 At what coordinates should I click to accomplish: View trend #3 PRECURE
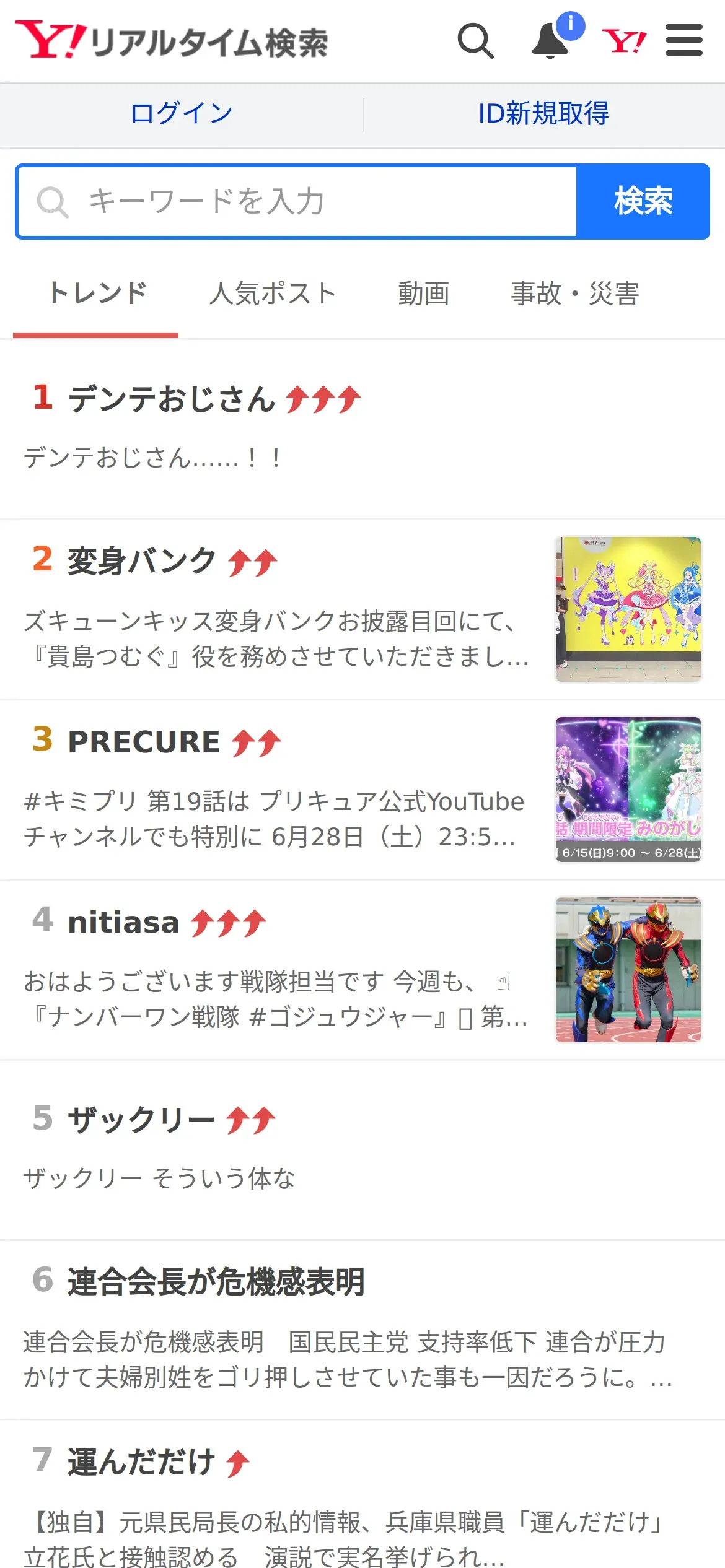[x=144, y=742]
